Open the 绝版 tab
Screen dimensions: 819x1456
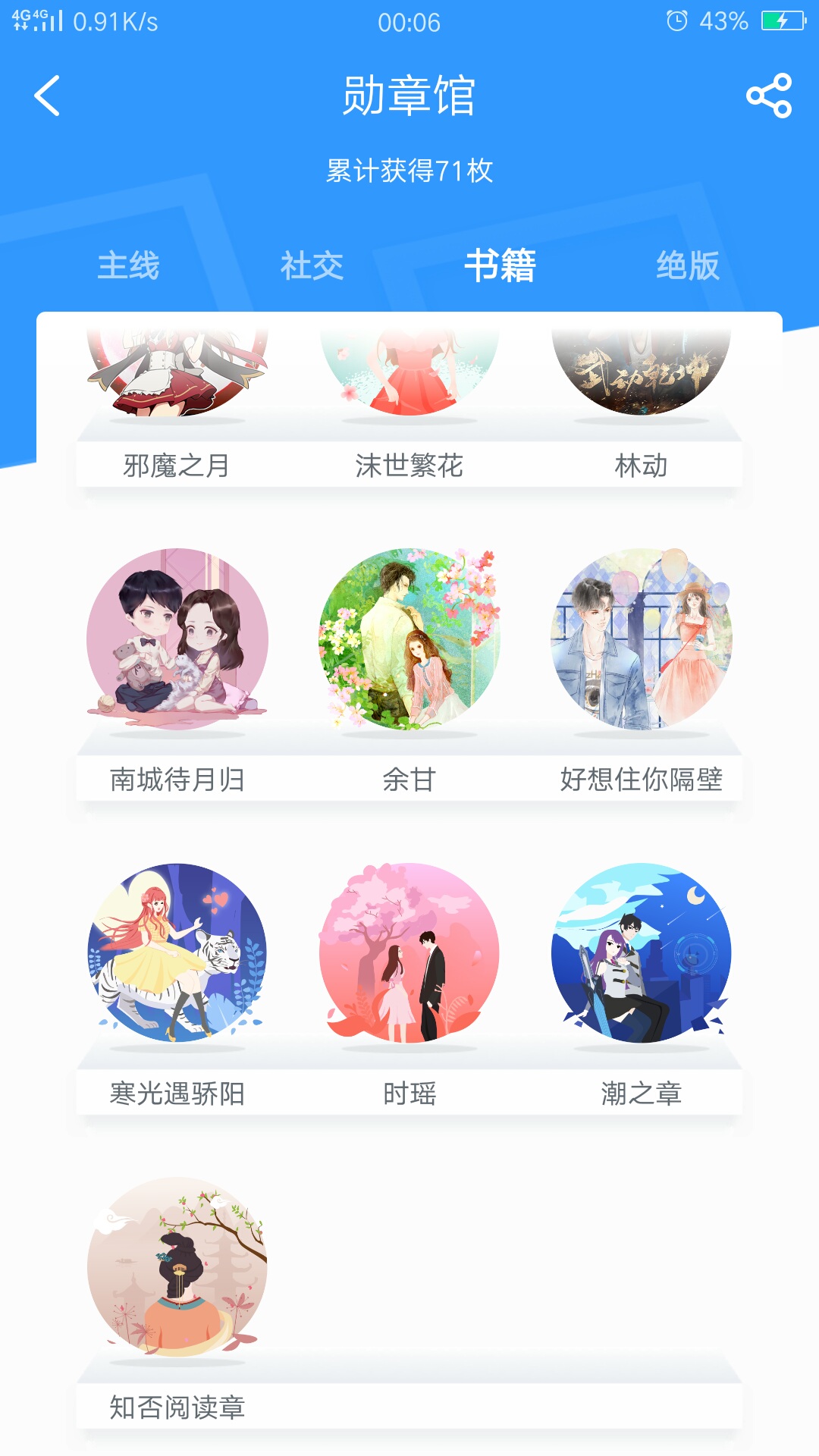click(687, 266)
